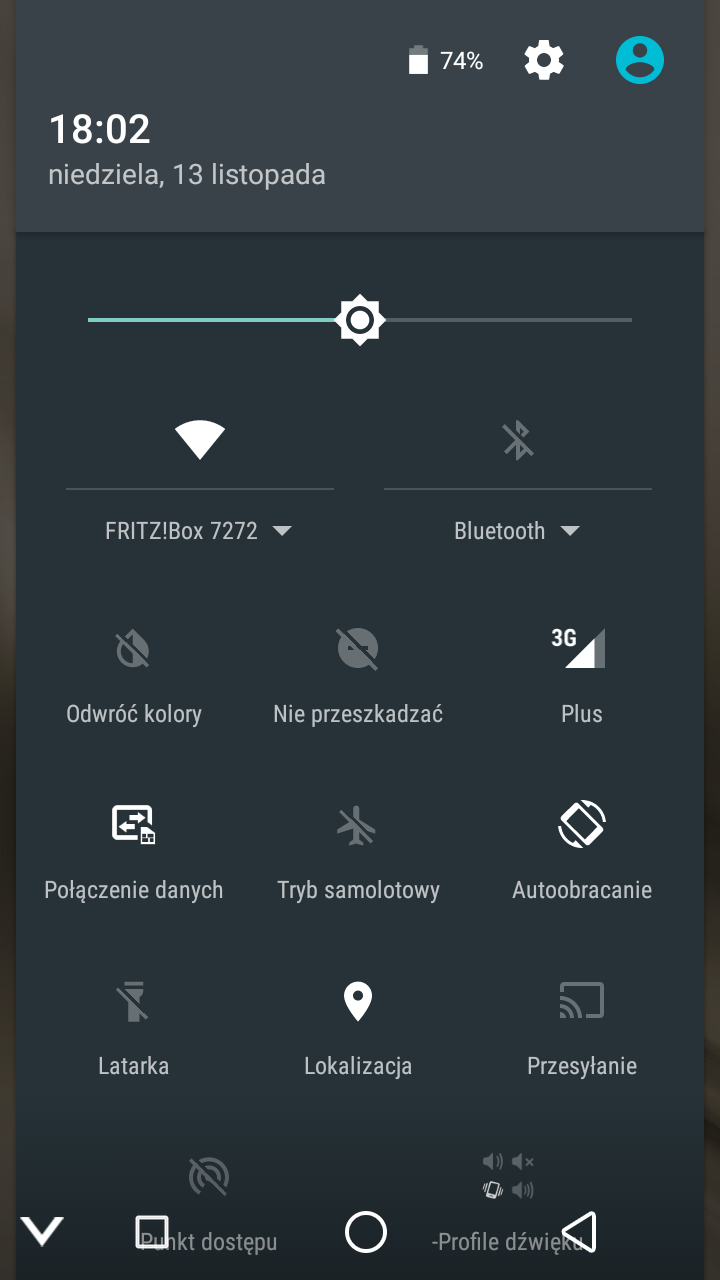Expand the Bluetooth devices dropdown
This screenshot has height=1280, width=720.
517,531
